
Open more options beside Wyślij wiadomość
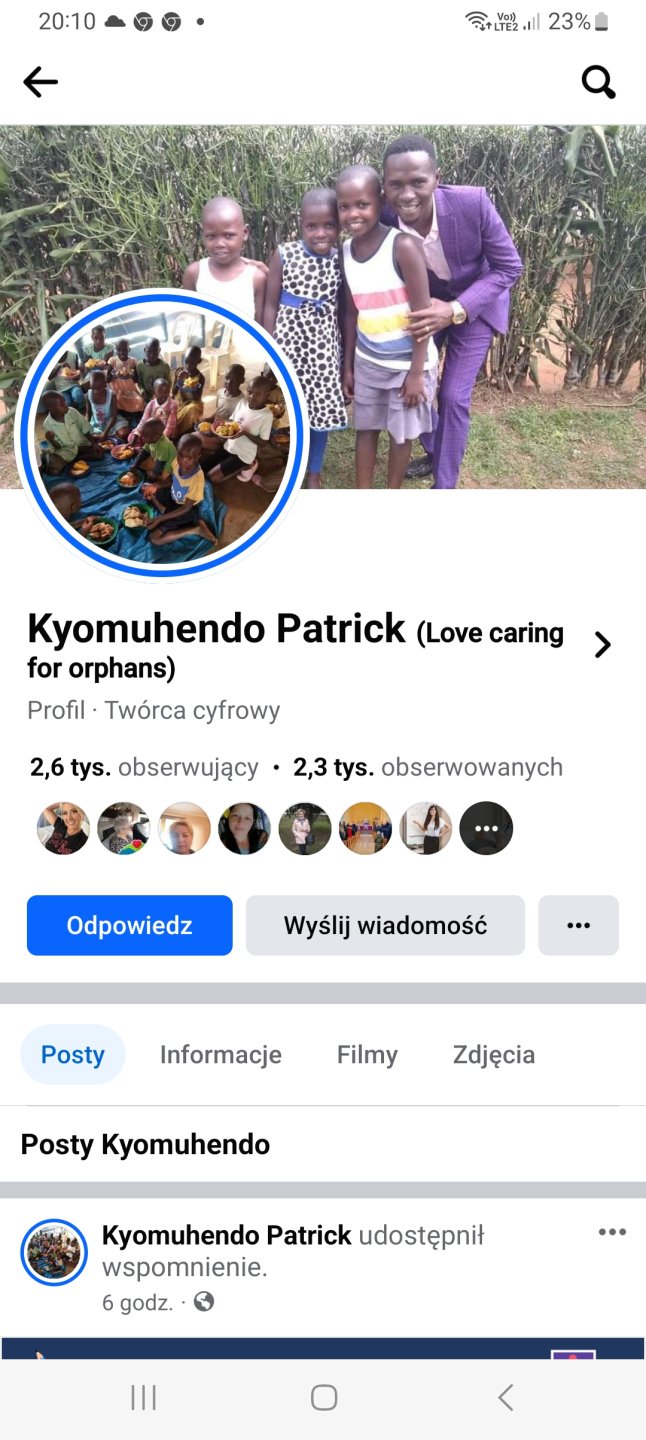(x=578, y=925)
